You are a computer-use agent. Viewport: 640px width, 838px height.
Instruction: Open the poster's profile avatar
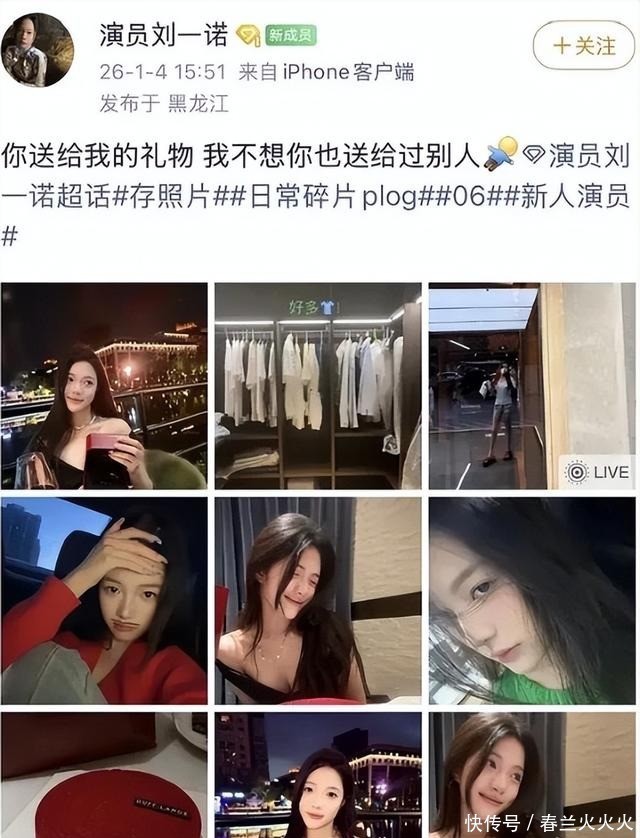[38, 50]
